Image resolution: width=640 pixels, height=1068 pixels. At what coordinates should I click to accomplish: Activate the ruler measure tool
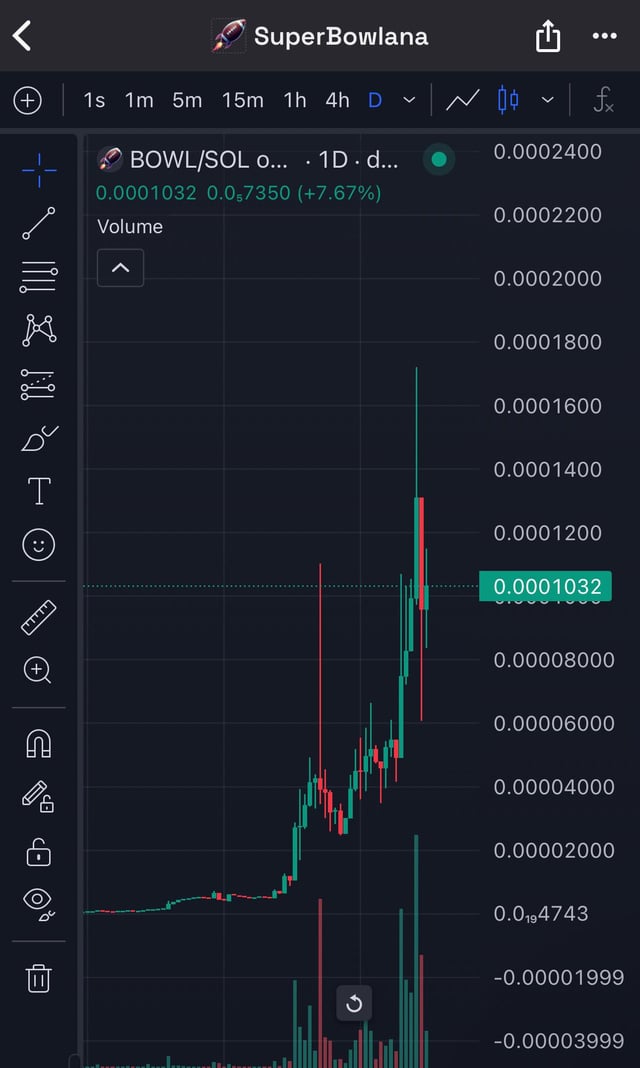coord(39,617)
